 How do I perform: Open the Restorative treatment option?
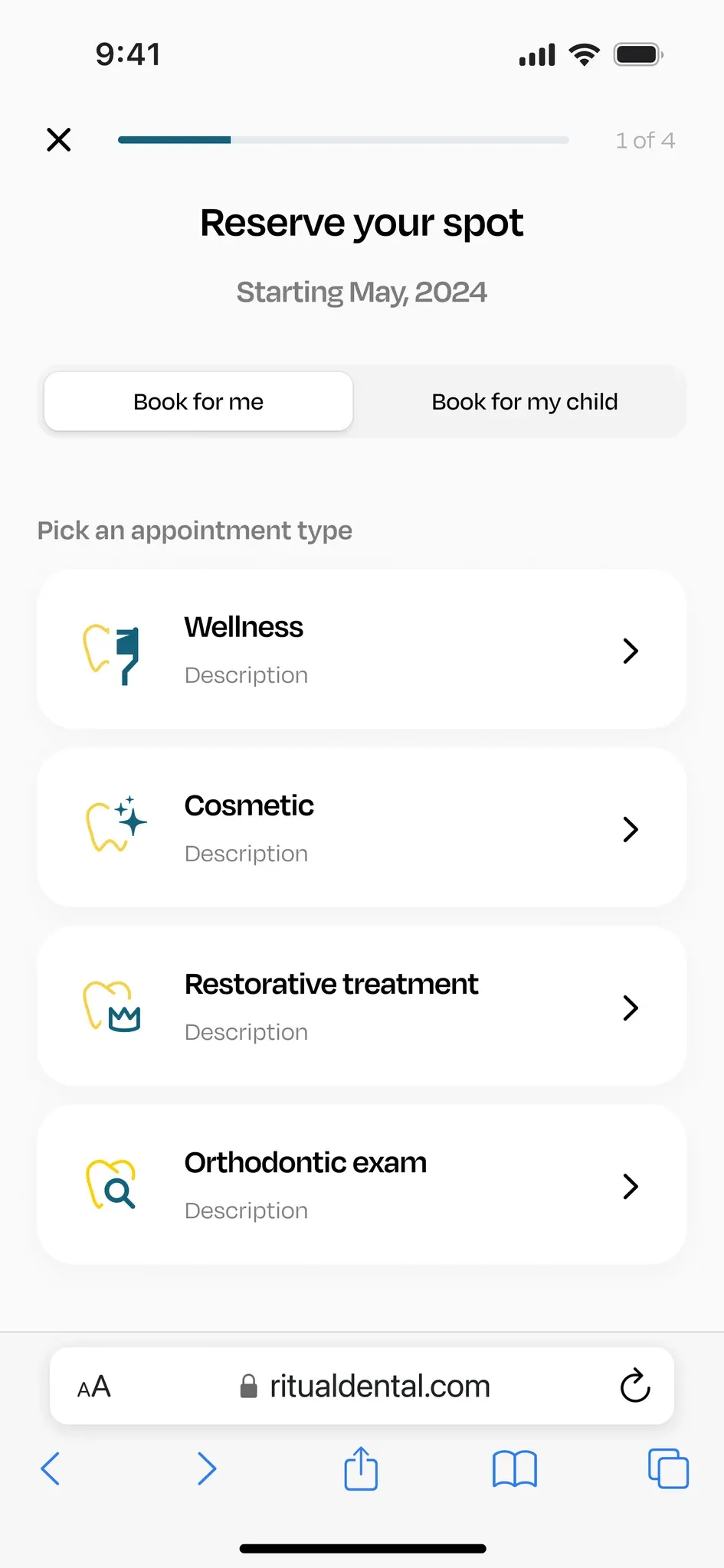pos(362,1006)
